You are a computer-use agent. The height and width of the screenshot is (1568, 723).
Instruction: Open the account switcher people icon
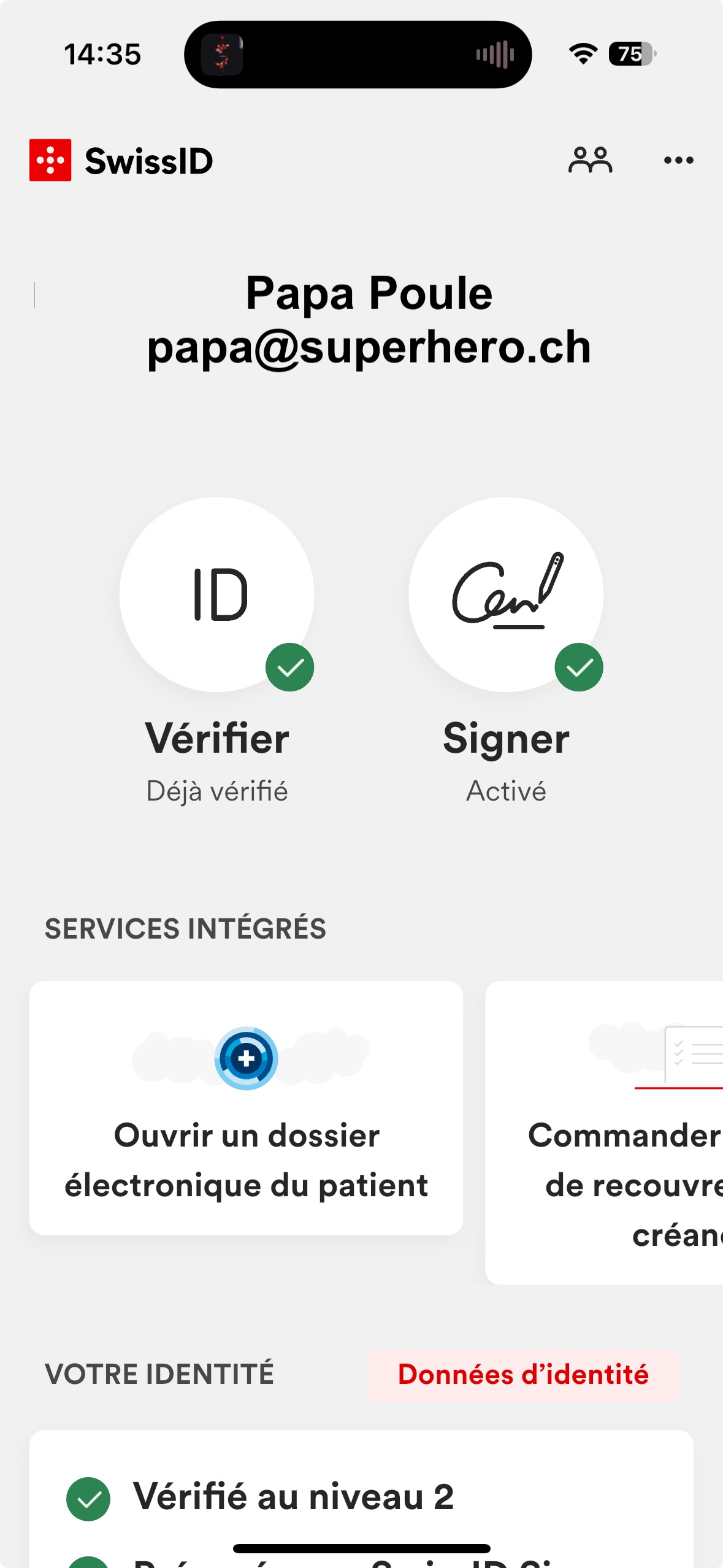590,161
